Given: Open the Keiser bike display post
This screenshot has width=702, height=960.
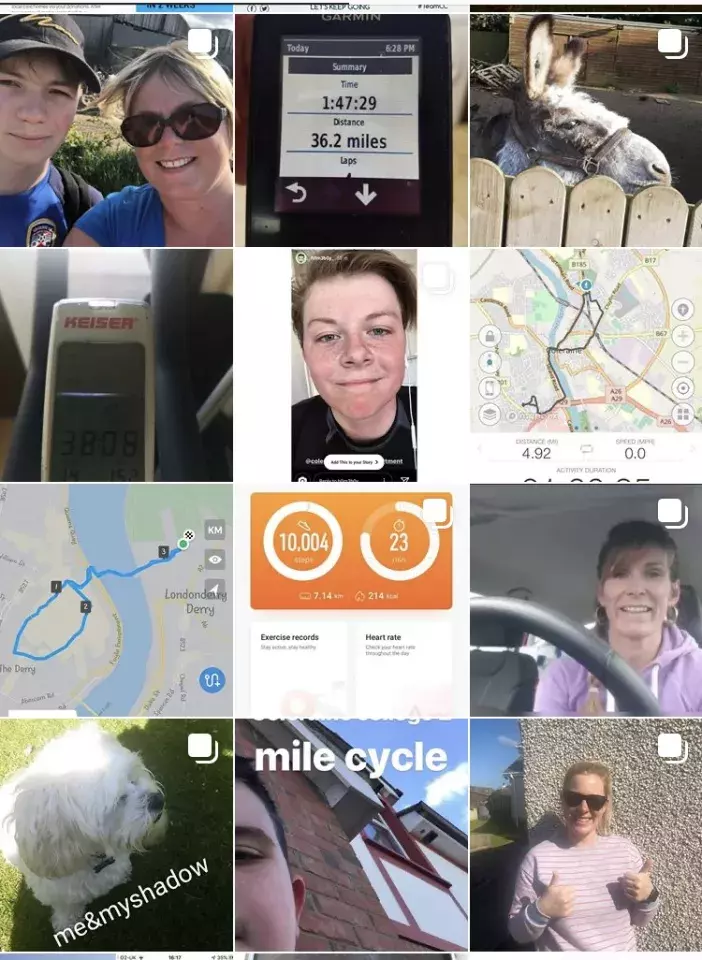Looking at the screenshot, I should (x=116, y=366).
